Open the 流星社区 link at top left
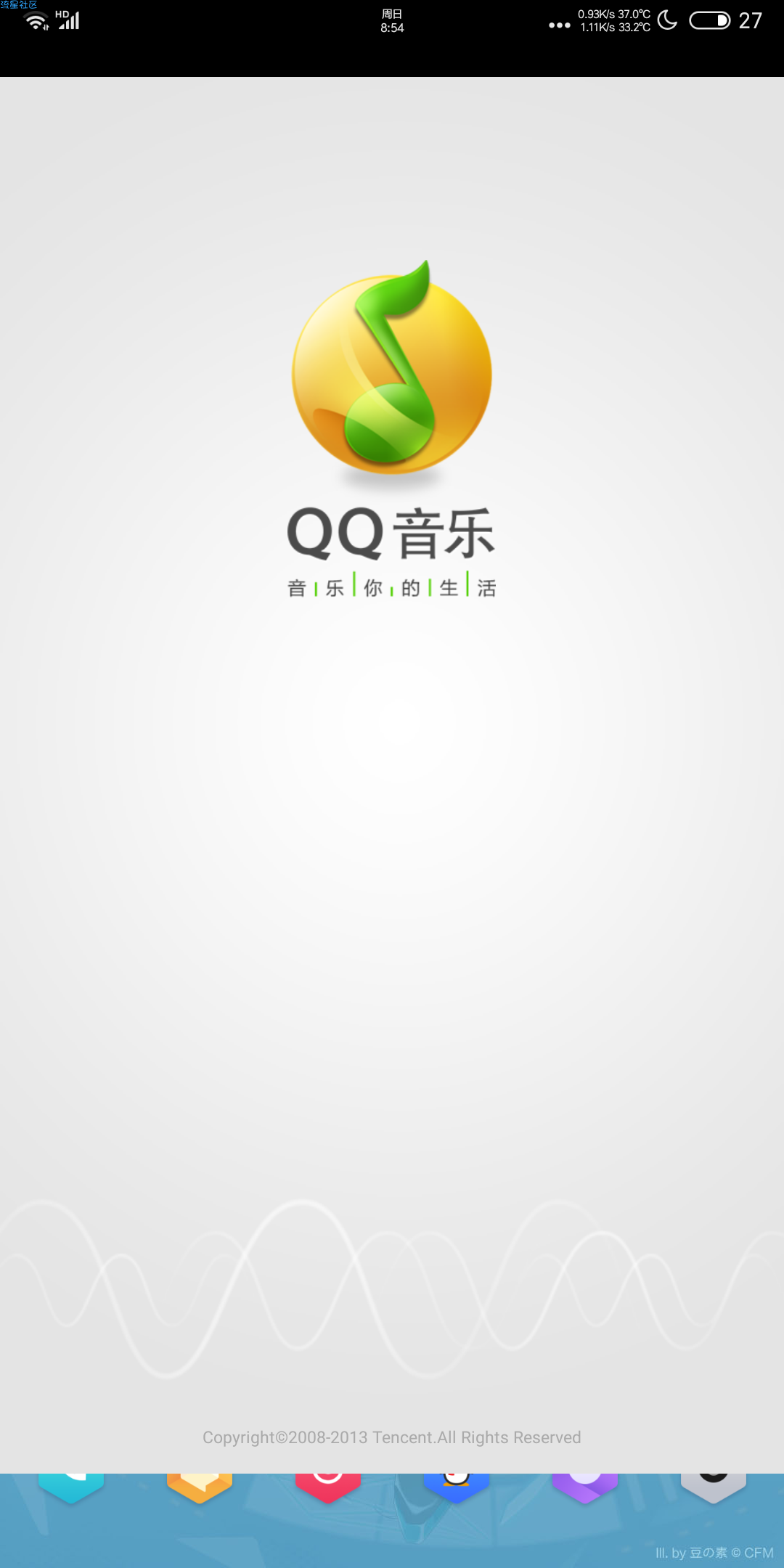784x1568 pixels. click(17, 6)
